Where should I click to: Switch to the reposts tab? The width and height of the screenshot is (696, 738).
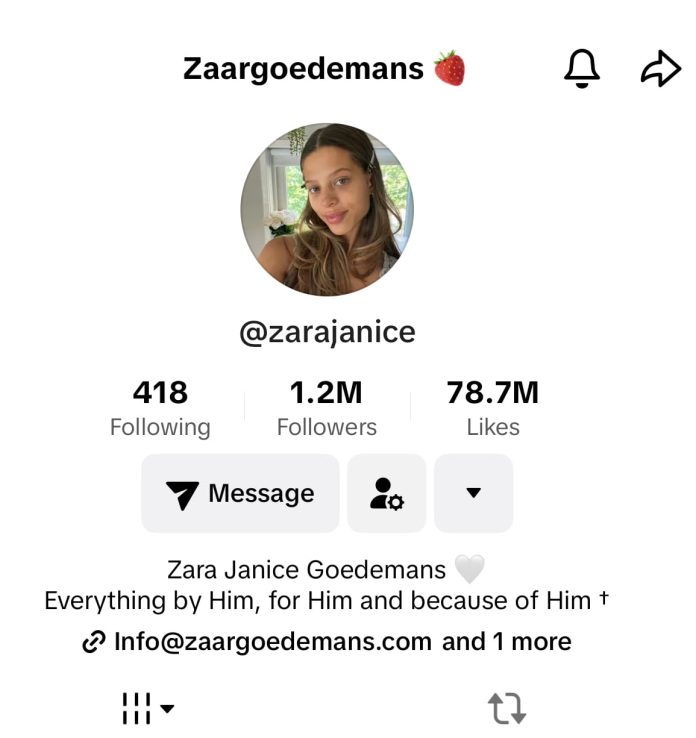[x=507, y=708]
